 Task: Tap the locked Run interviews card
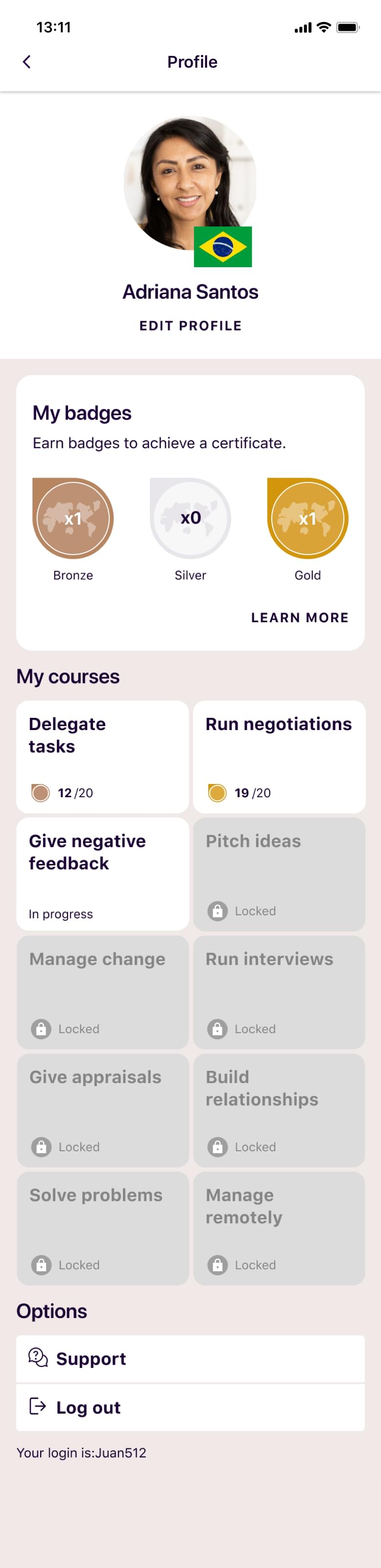point(279,991)
